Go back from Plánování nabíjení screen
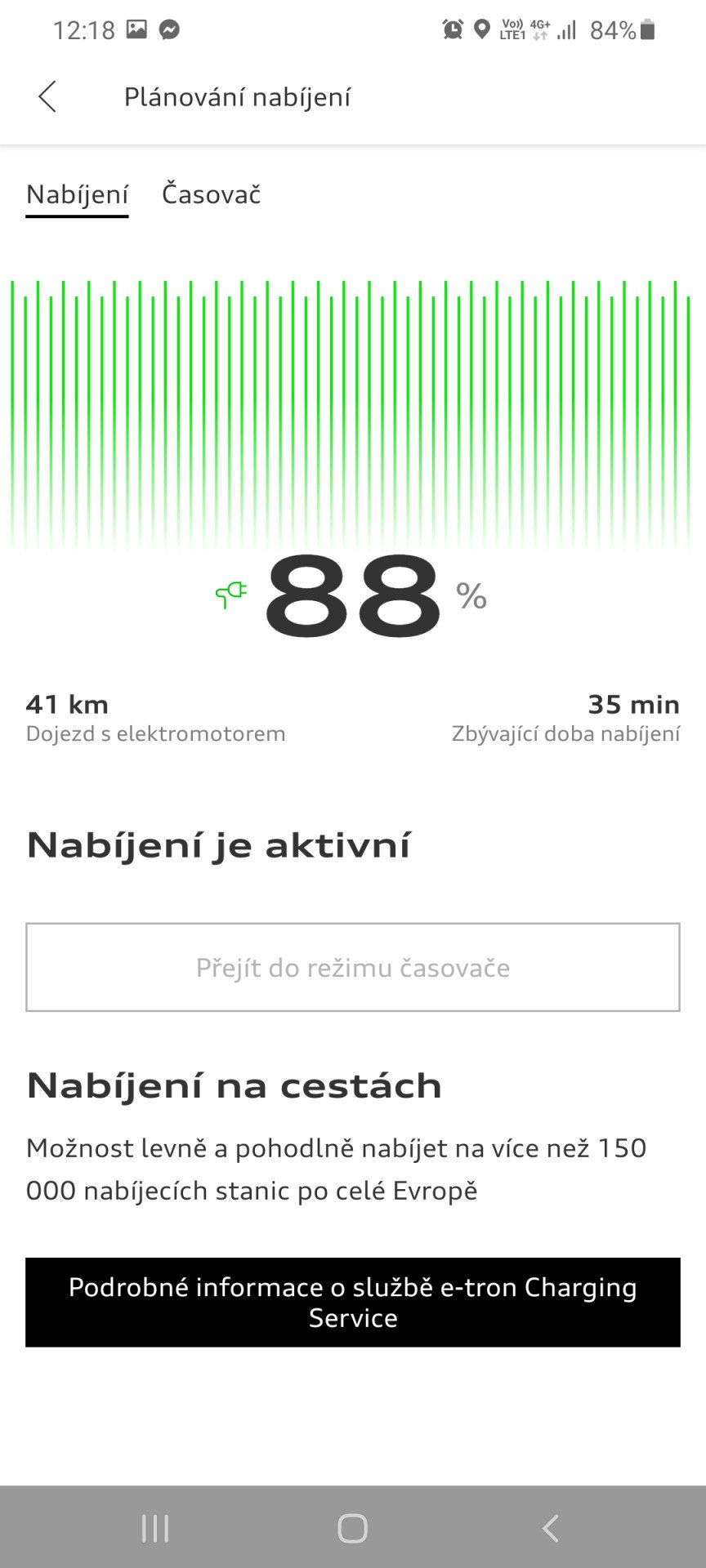706x1568 pixels. coord(47,96)
